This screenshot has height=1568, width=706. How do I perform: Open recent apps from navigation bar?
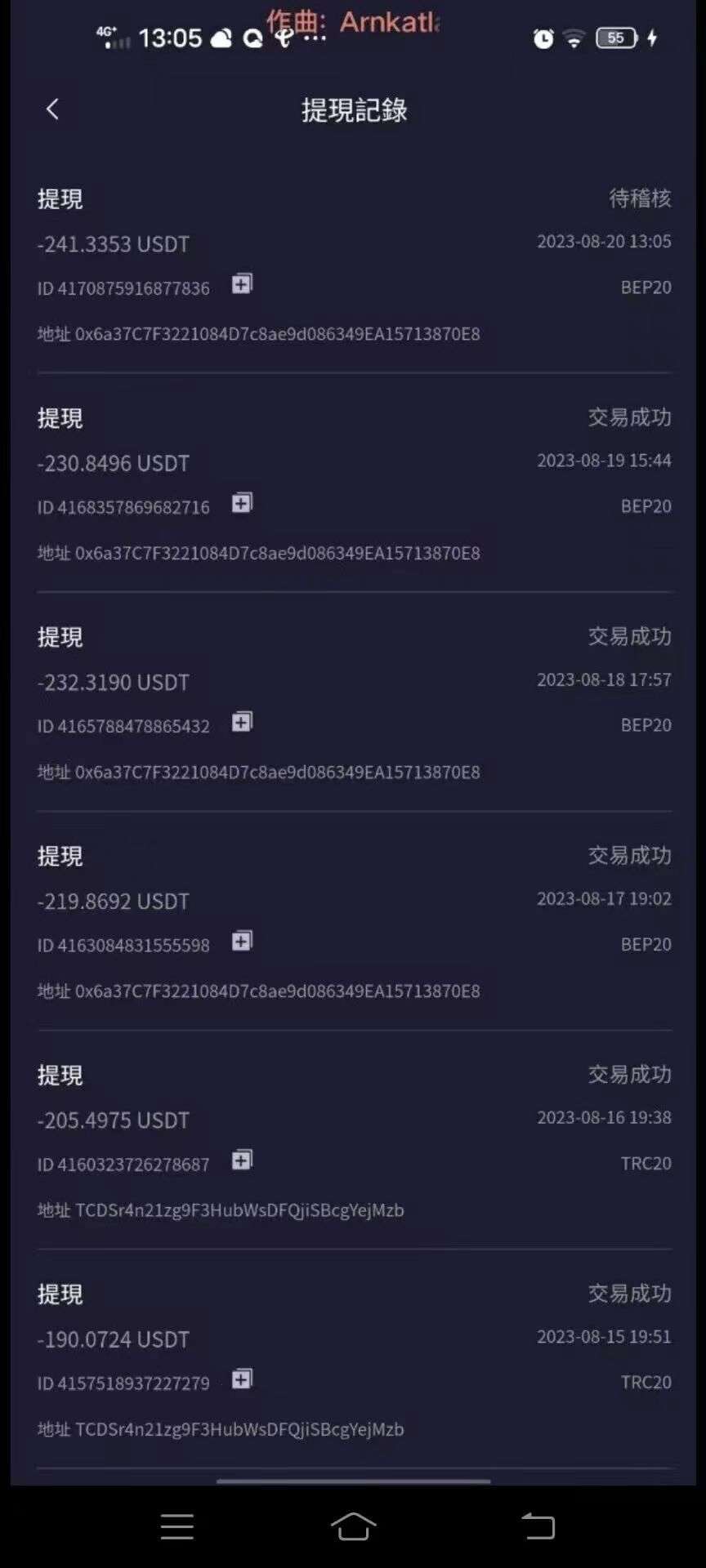pos(177,1526)
